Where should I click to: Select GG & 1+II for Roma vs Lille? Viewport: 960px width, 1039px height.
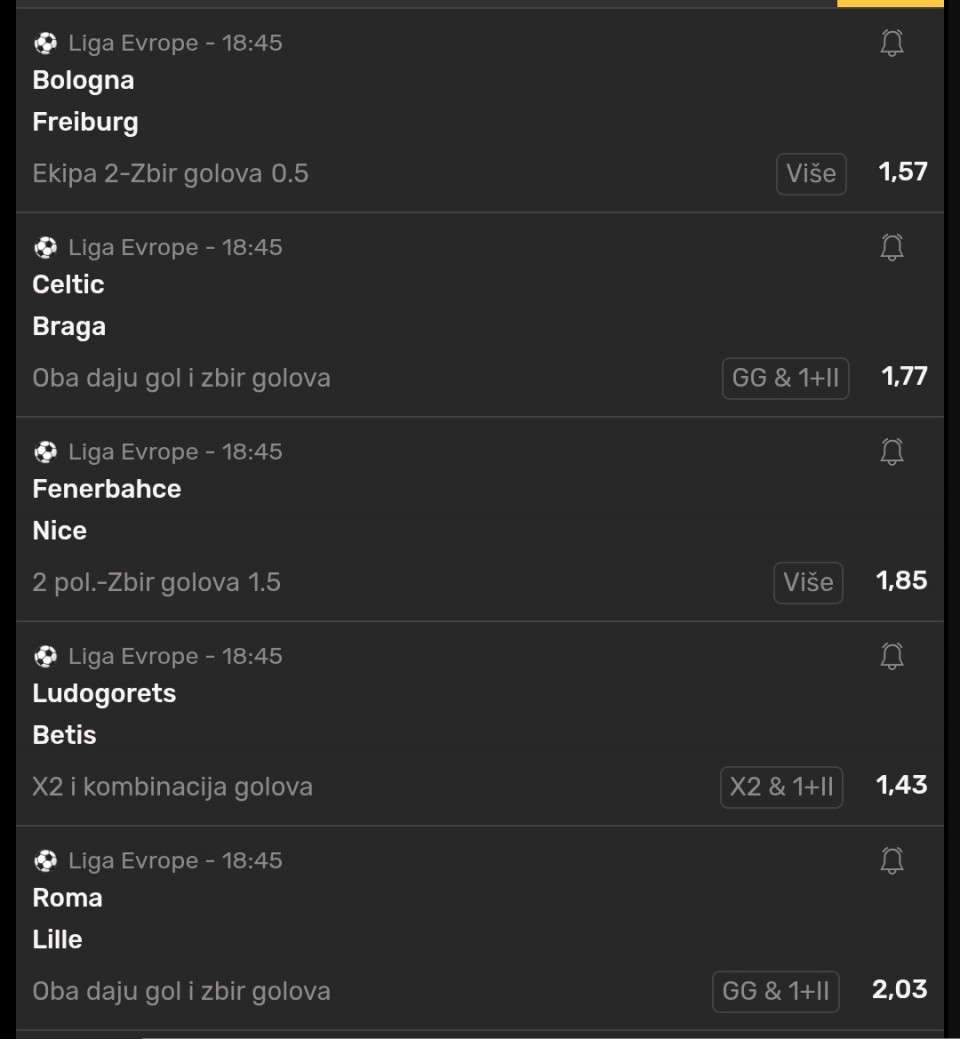(x=776, y=991)
